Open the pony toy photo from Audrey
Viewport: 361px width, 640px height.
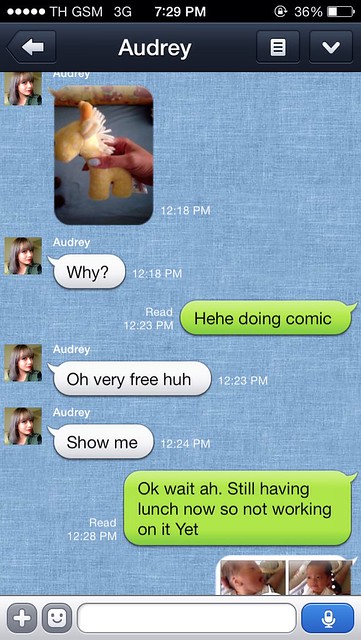pyautogui.click(x=104, y=156)
